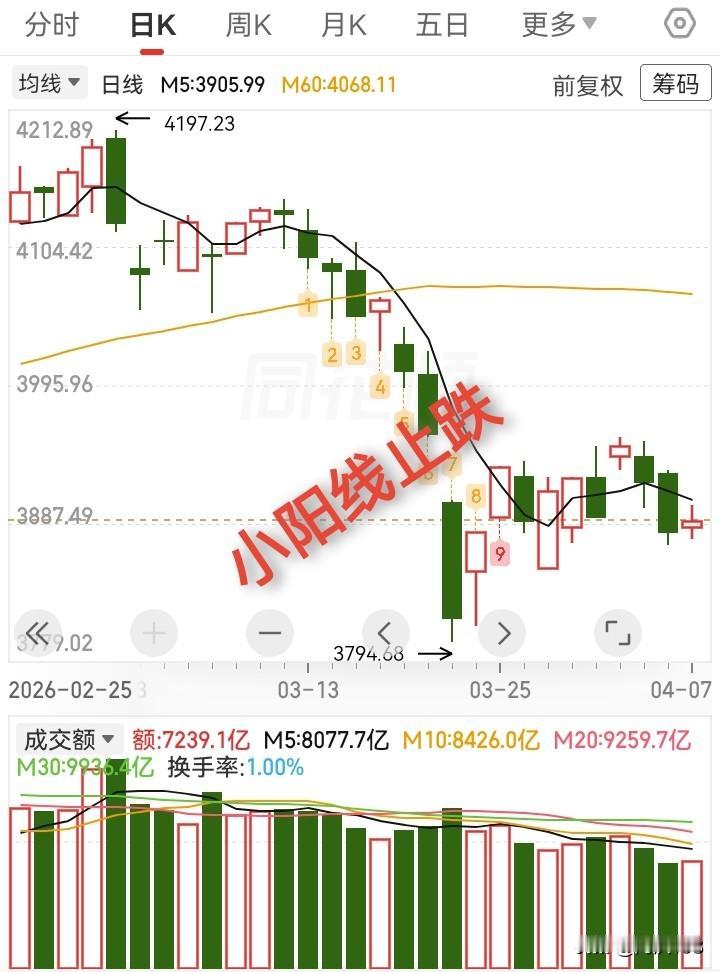Open the 五日 five-day view
720x972 pixels.
pos(441,25)
